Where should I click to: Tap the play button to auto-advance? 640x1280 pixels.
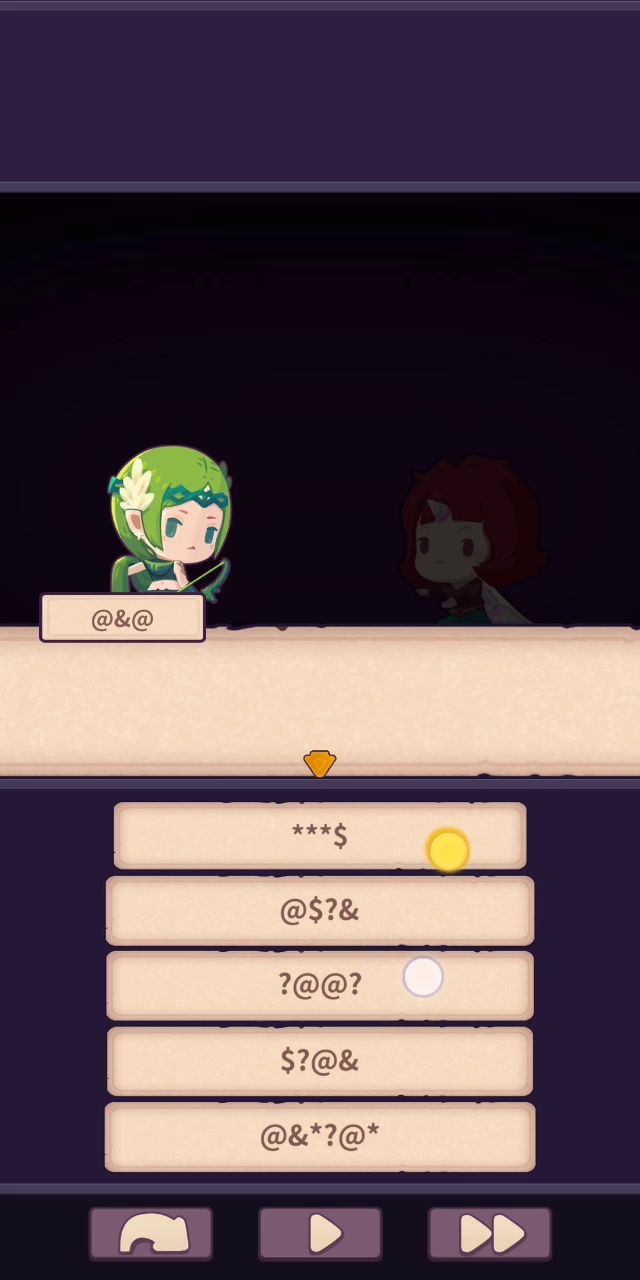click(x=320, y=1234)
